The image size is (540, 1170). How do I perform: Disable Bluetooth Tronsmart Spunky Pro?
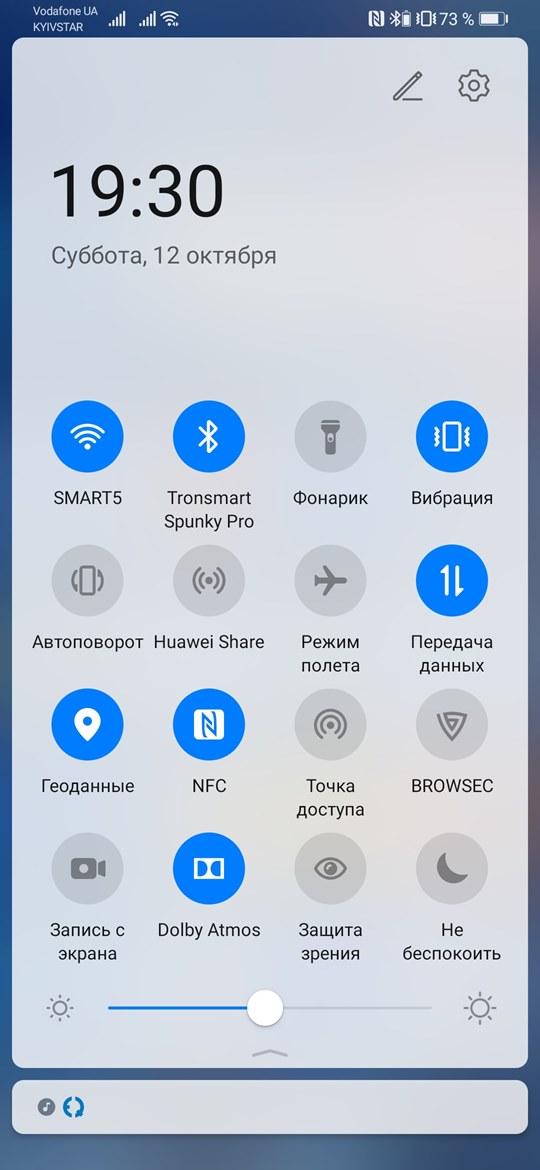(x=209, y=437)
